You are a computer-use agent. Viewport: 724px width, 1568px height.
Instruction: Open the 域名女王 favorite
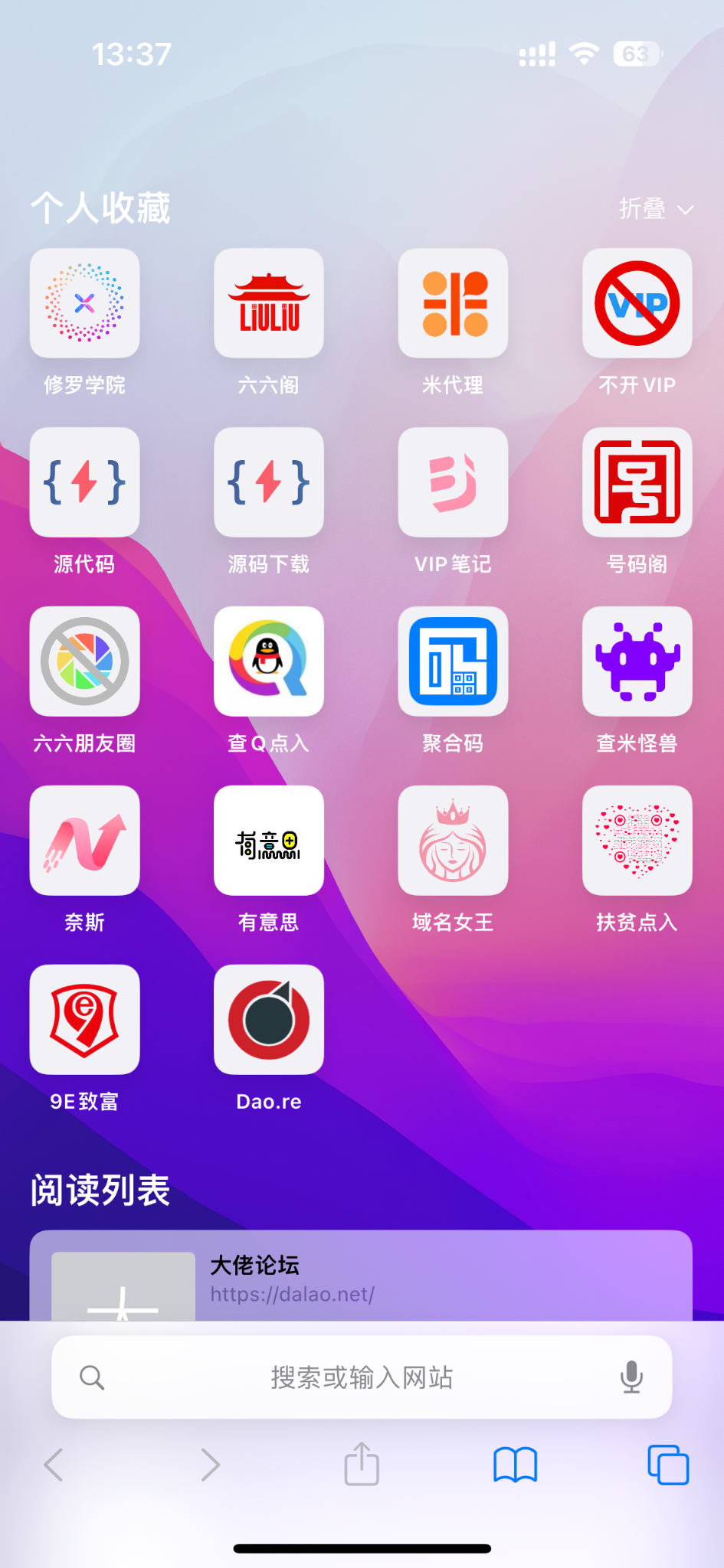coord(453,841)
